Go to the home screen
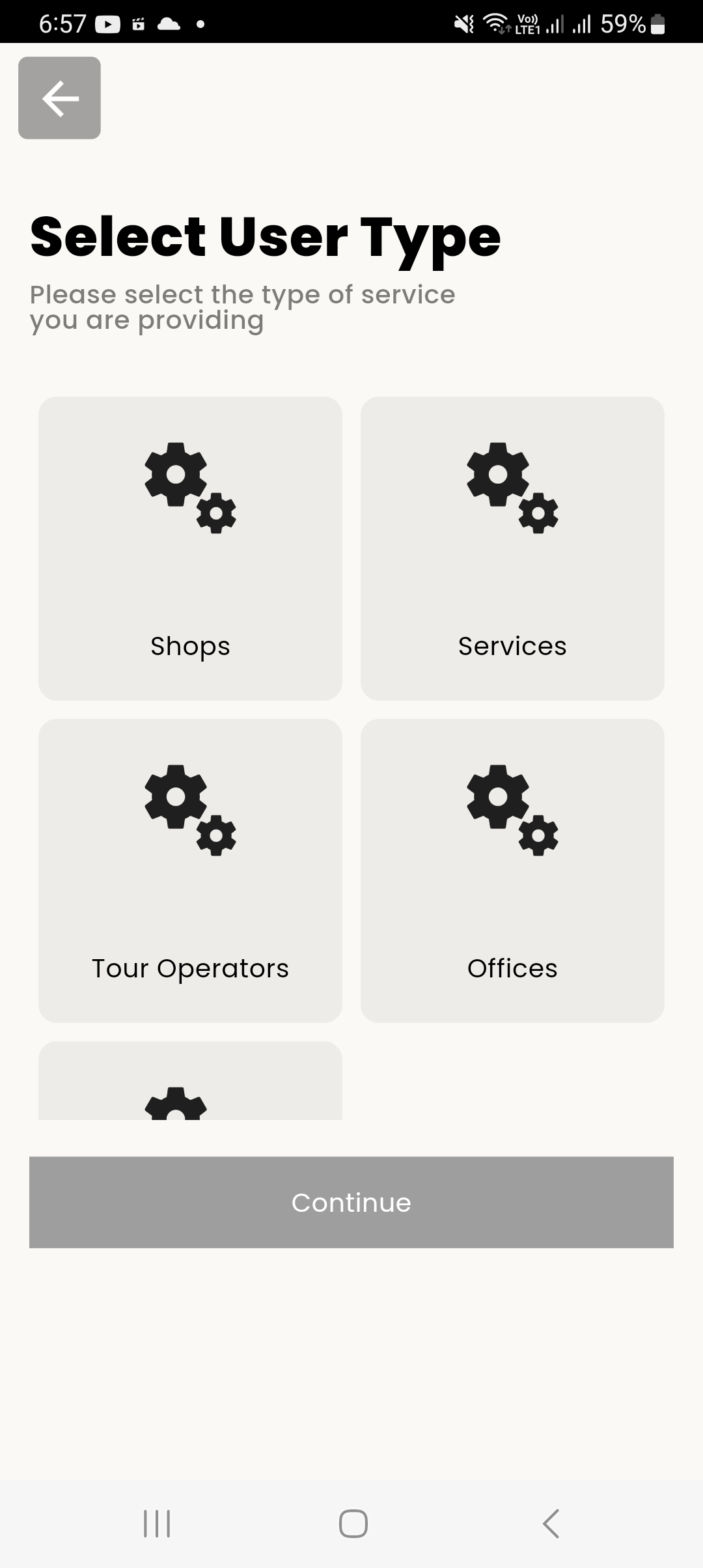The height and width of the screenshot is (1568, 703). [353, 1524]
